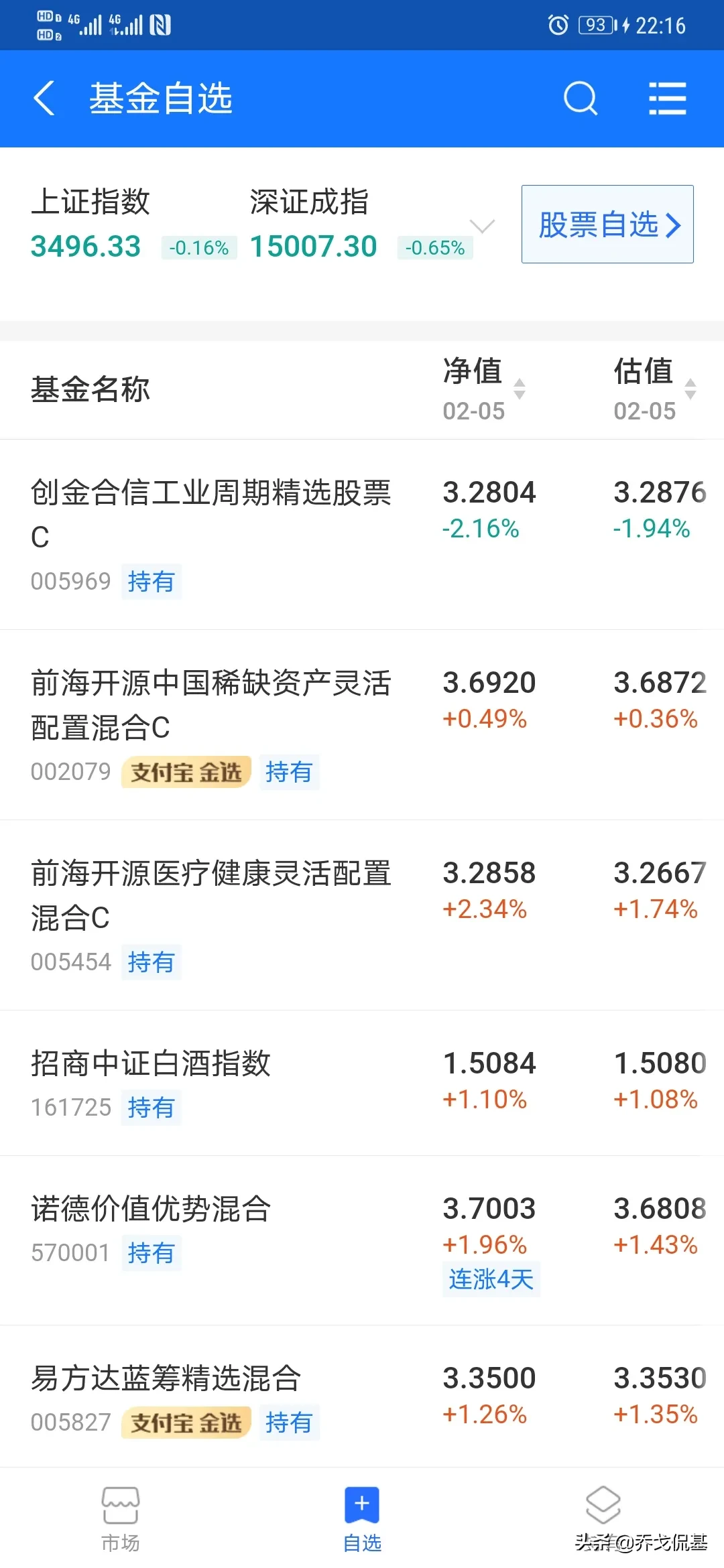This screenshot has height=1568, width=724.
Task: View 前海开源医疗健康灵活配置混合C details
Action: (211, 895)
